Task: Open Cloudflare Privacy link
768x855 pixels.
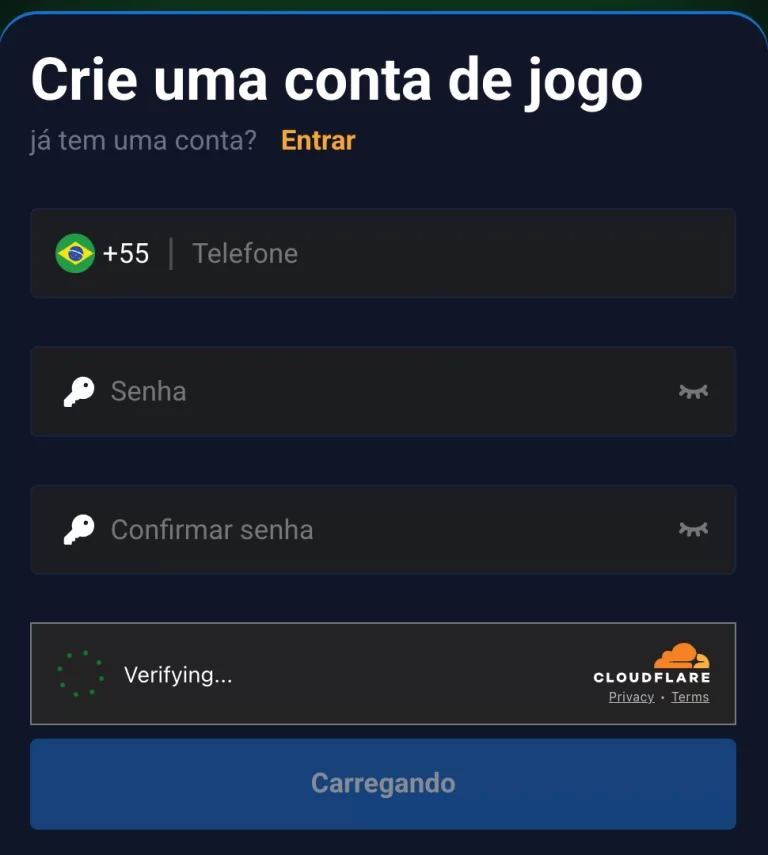Action: pyautogui.click(x=631, y=697)
